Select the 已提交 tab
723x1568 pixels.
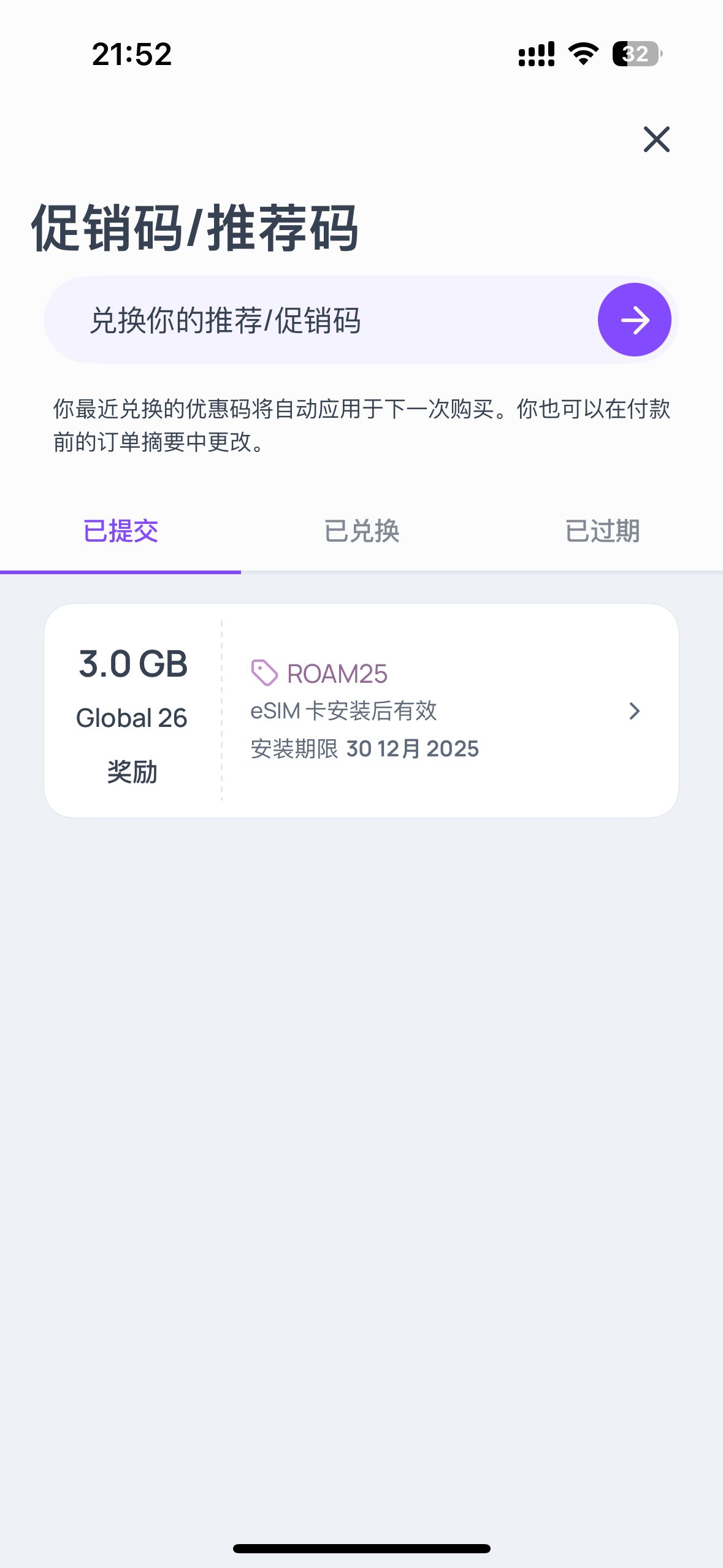click(120, 531)
